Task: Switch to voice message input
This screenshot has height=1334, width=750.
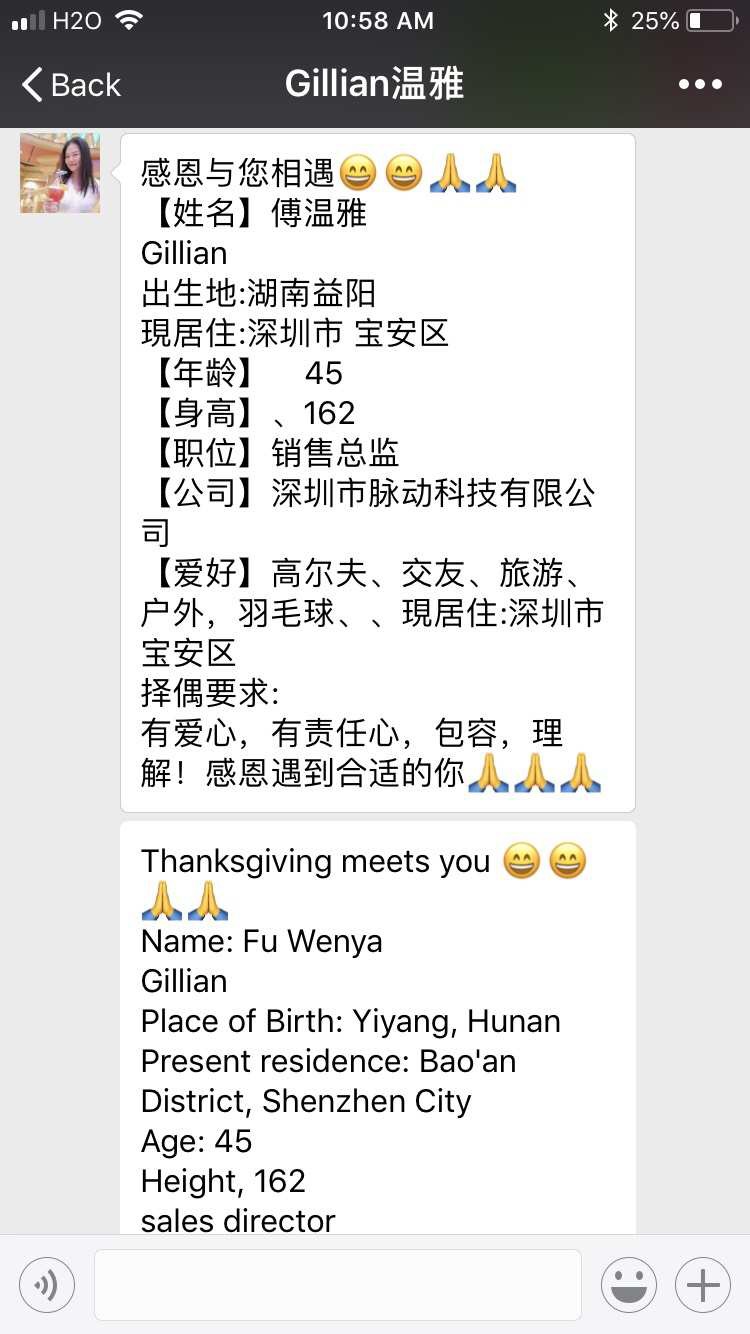Action: [x=47, y=1285]
